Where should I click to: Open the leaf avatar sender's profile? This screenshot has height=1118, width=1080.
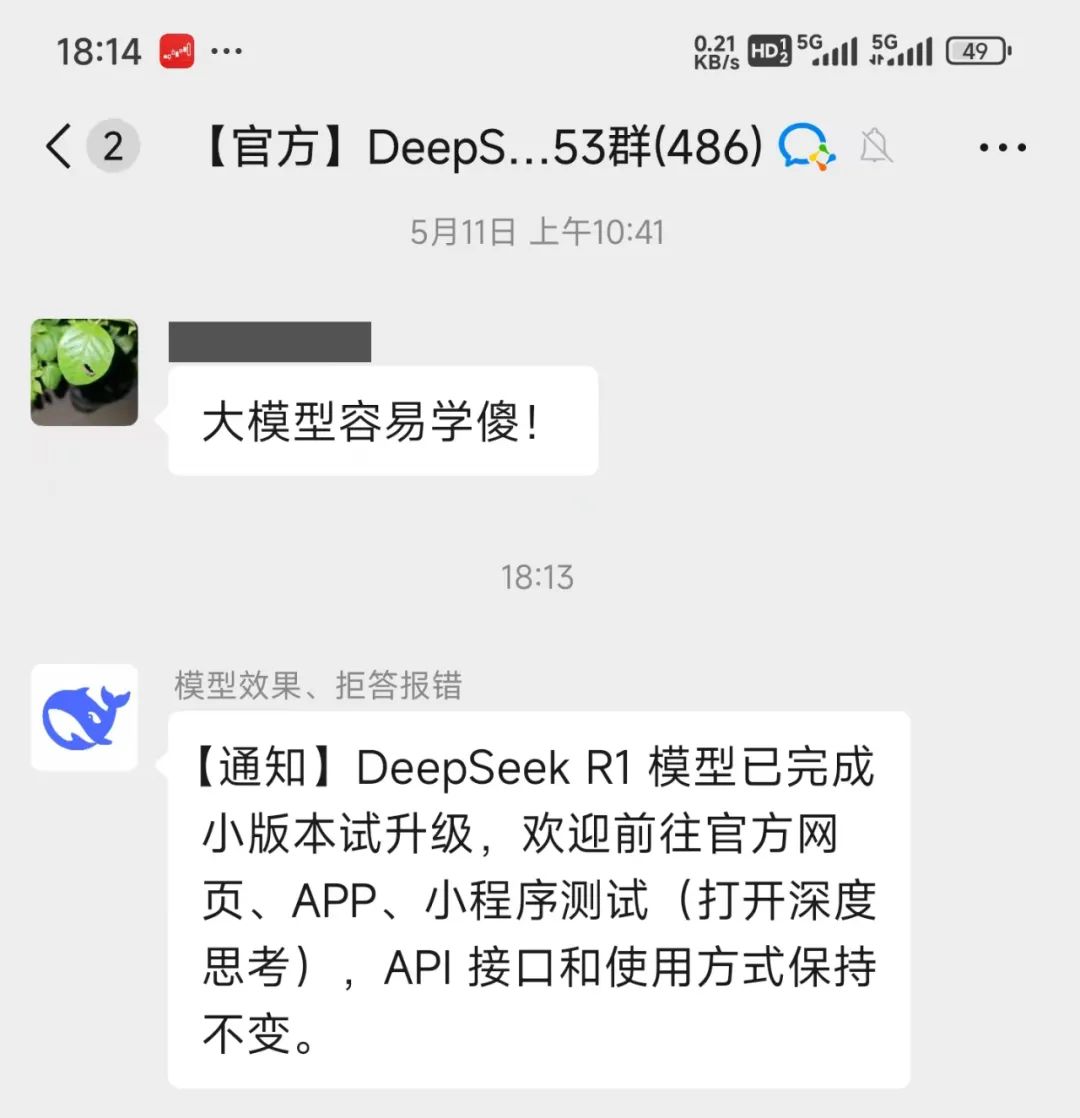click(x=84, y=372)
